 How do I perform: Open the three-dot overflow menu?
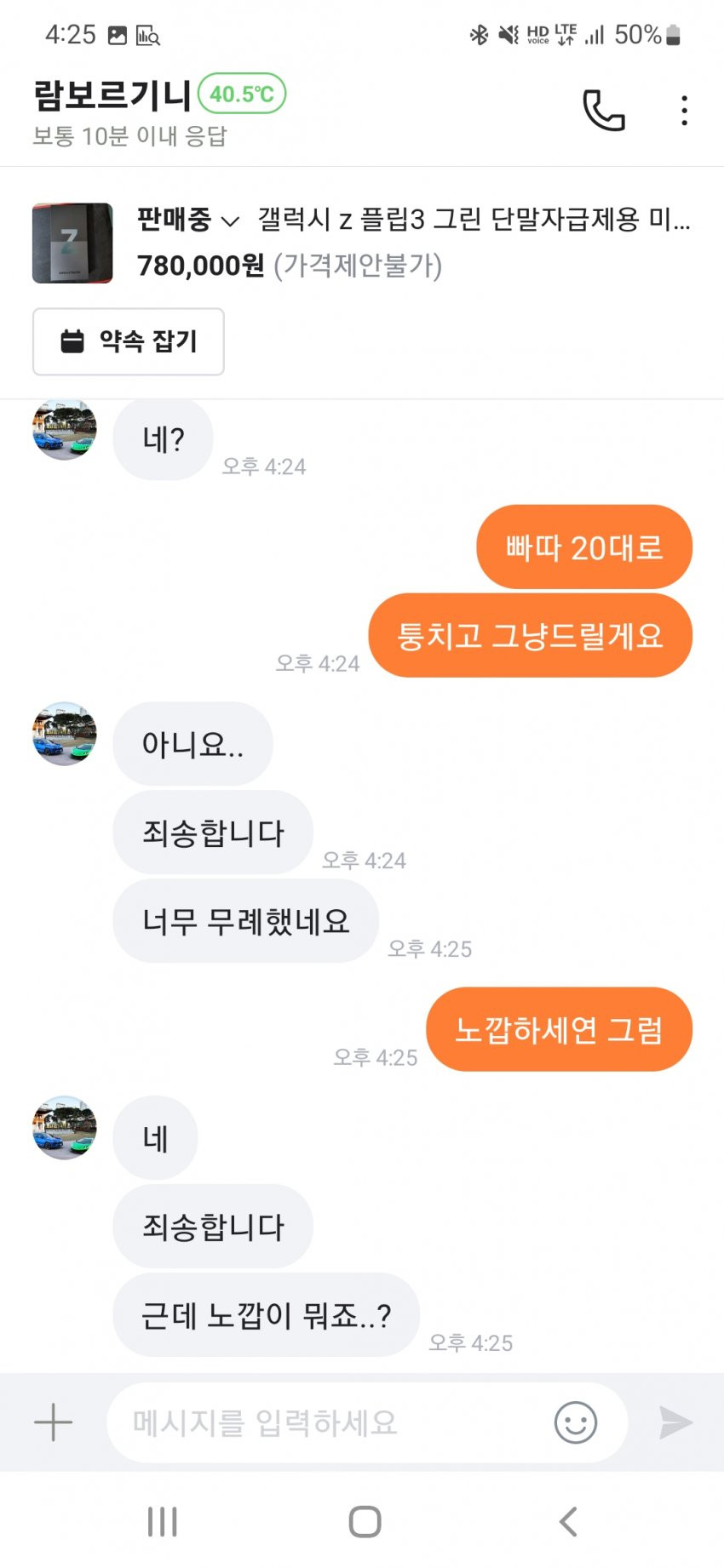[x=684, y=111]
